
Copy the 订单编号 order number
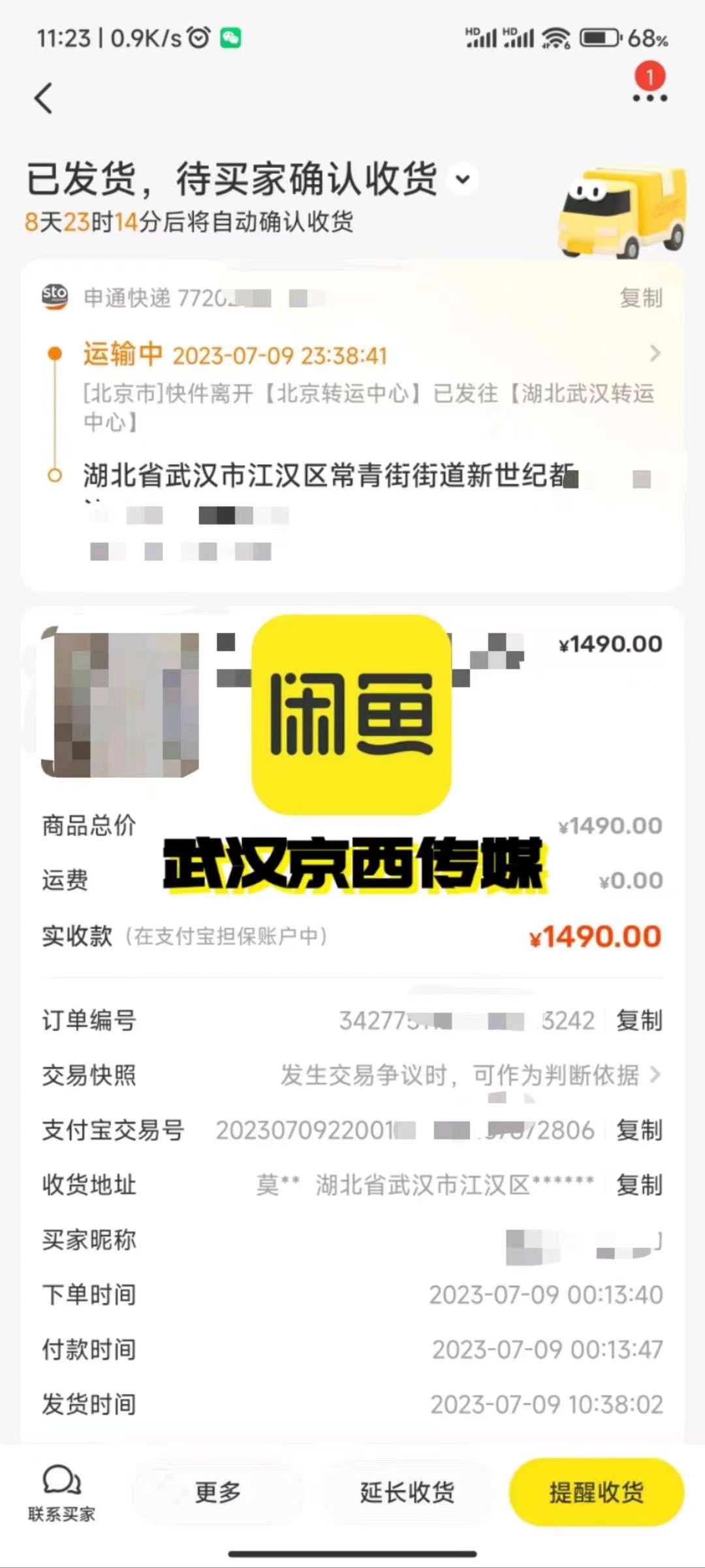pyautogui.click(x=639, y=1021)
